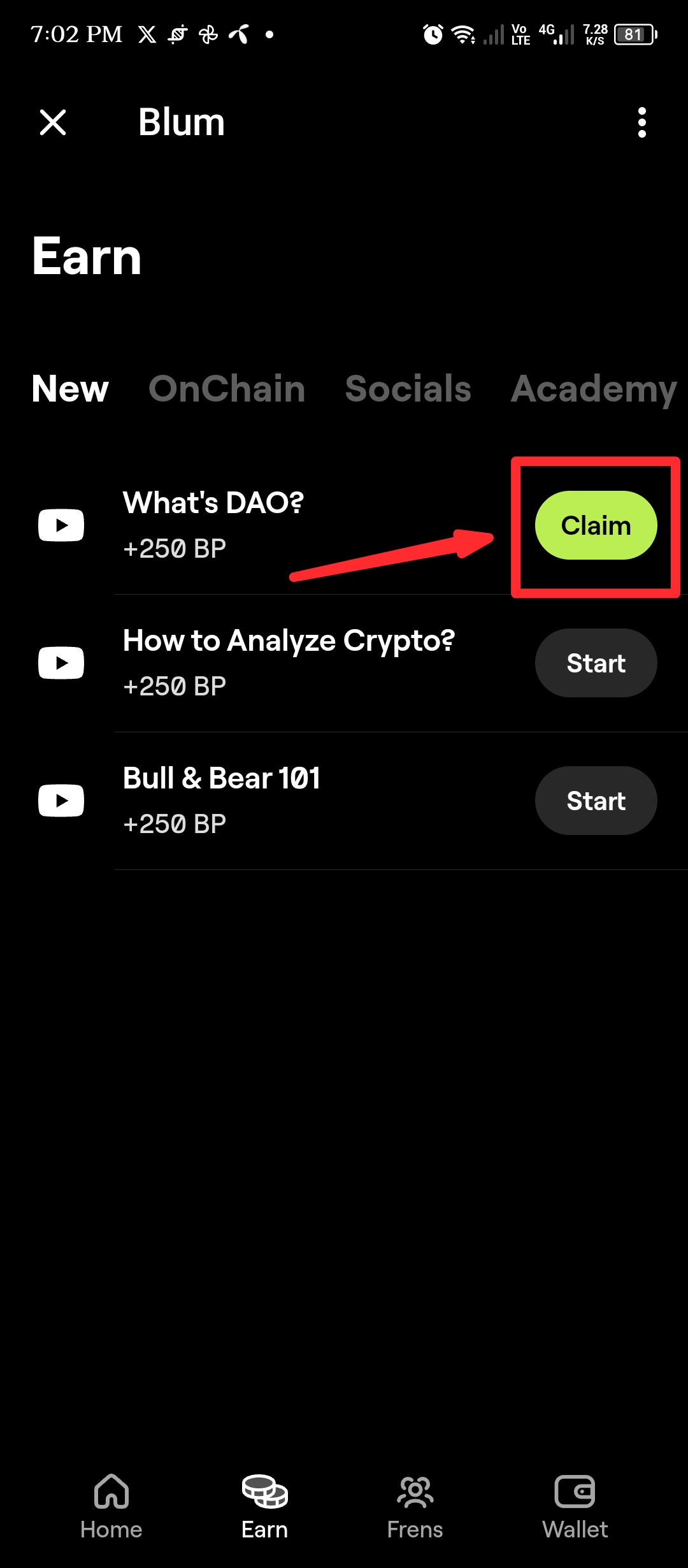Screen dimensions: 688x1568
Task: Start the Bull & Bear 101 task
Action: coord(596,801)
